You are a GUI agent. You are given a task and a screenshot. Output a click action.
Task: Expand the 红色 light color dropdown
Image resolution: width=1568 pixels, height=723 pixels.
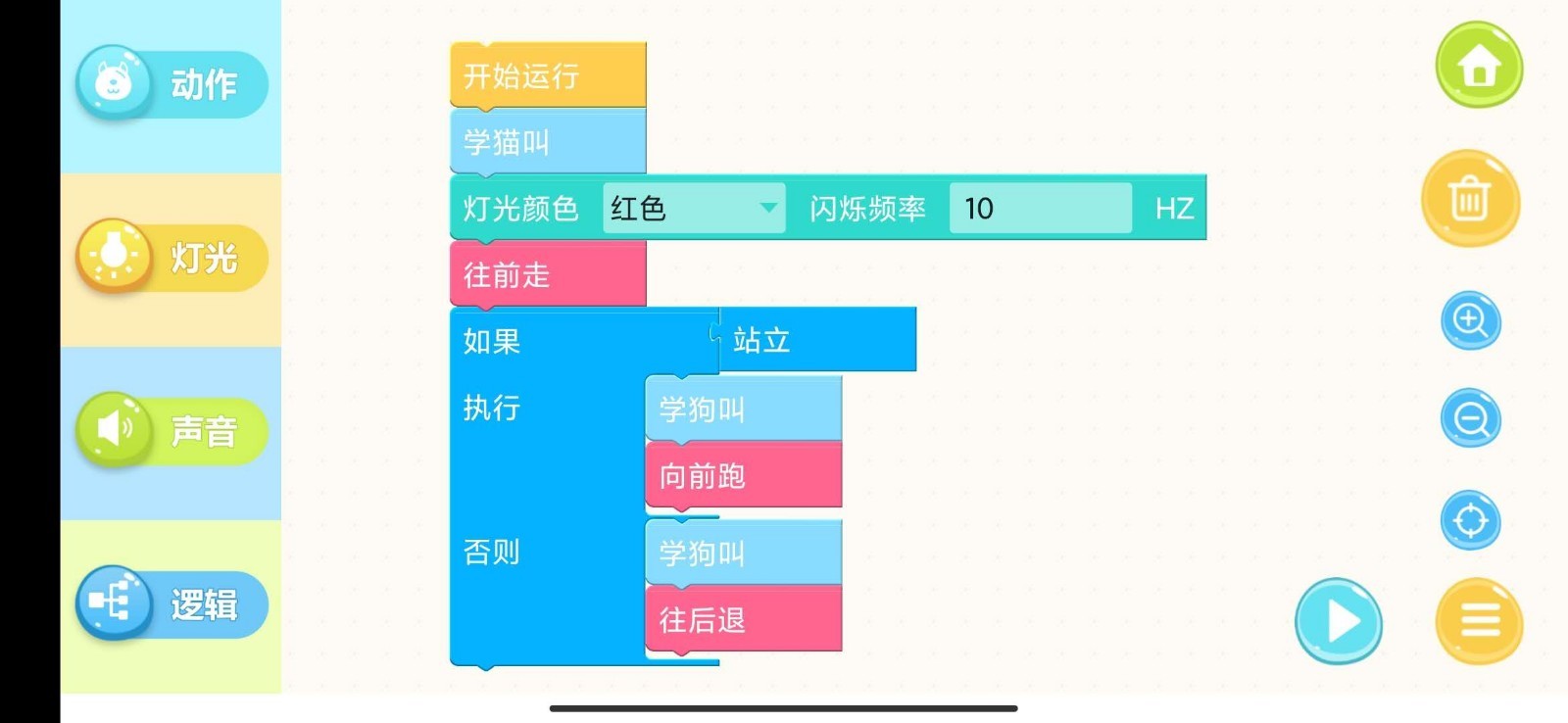[694, 208]
